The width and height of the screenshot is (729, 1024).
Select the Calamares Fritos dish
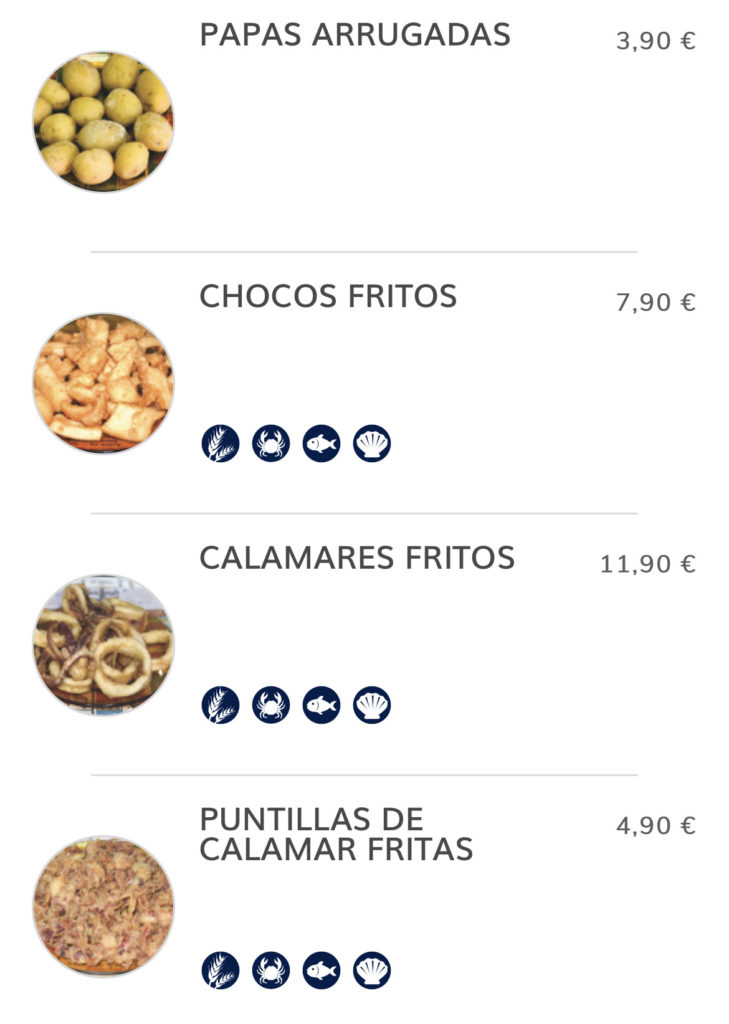(x=357, y=558)
